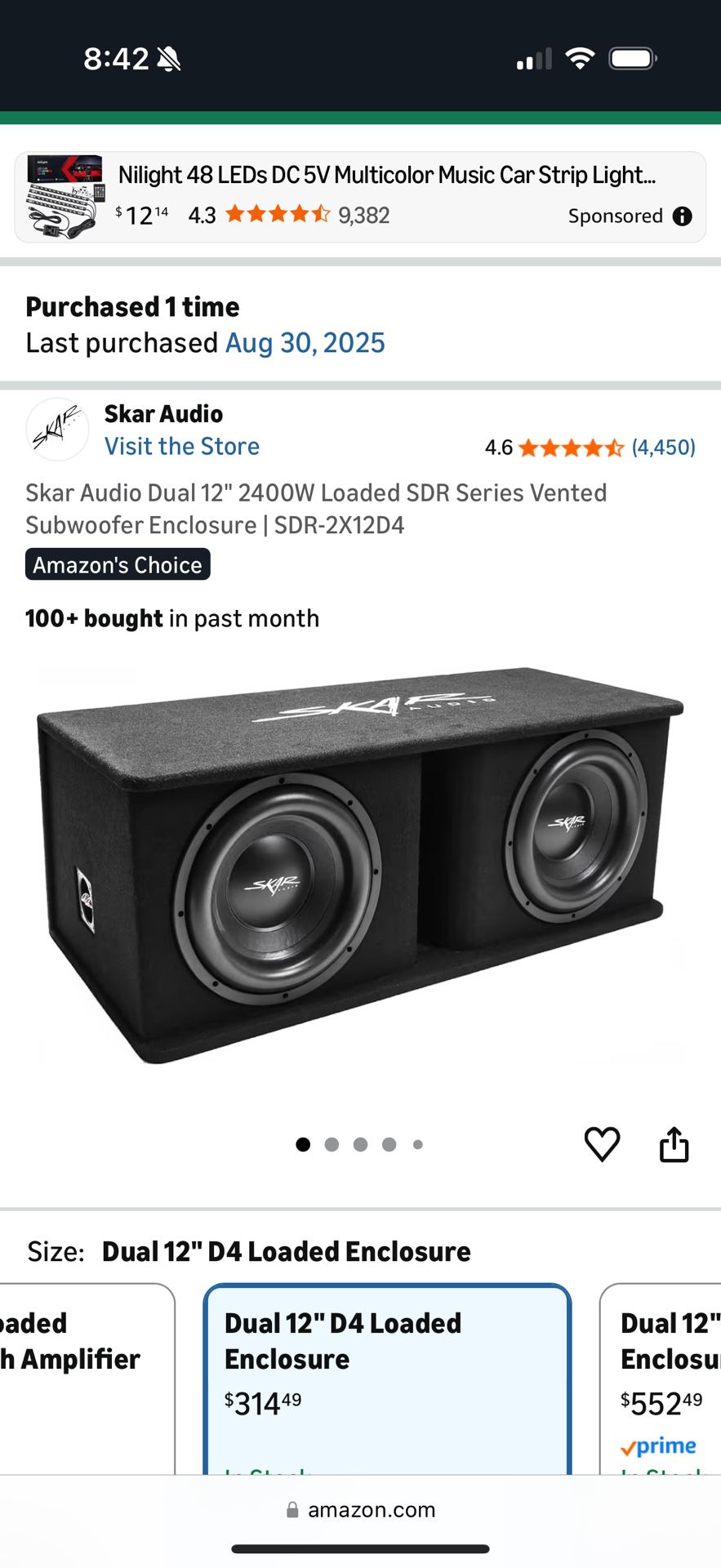This screenshot has height=1568, width=721.
Task: Open the share icon
Action: [x=674, y=1143]
